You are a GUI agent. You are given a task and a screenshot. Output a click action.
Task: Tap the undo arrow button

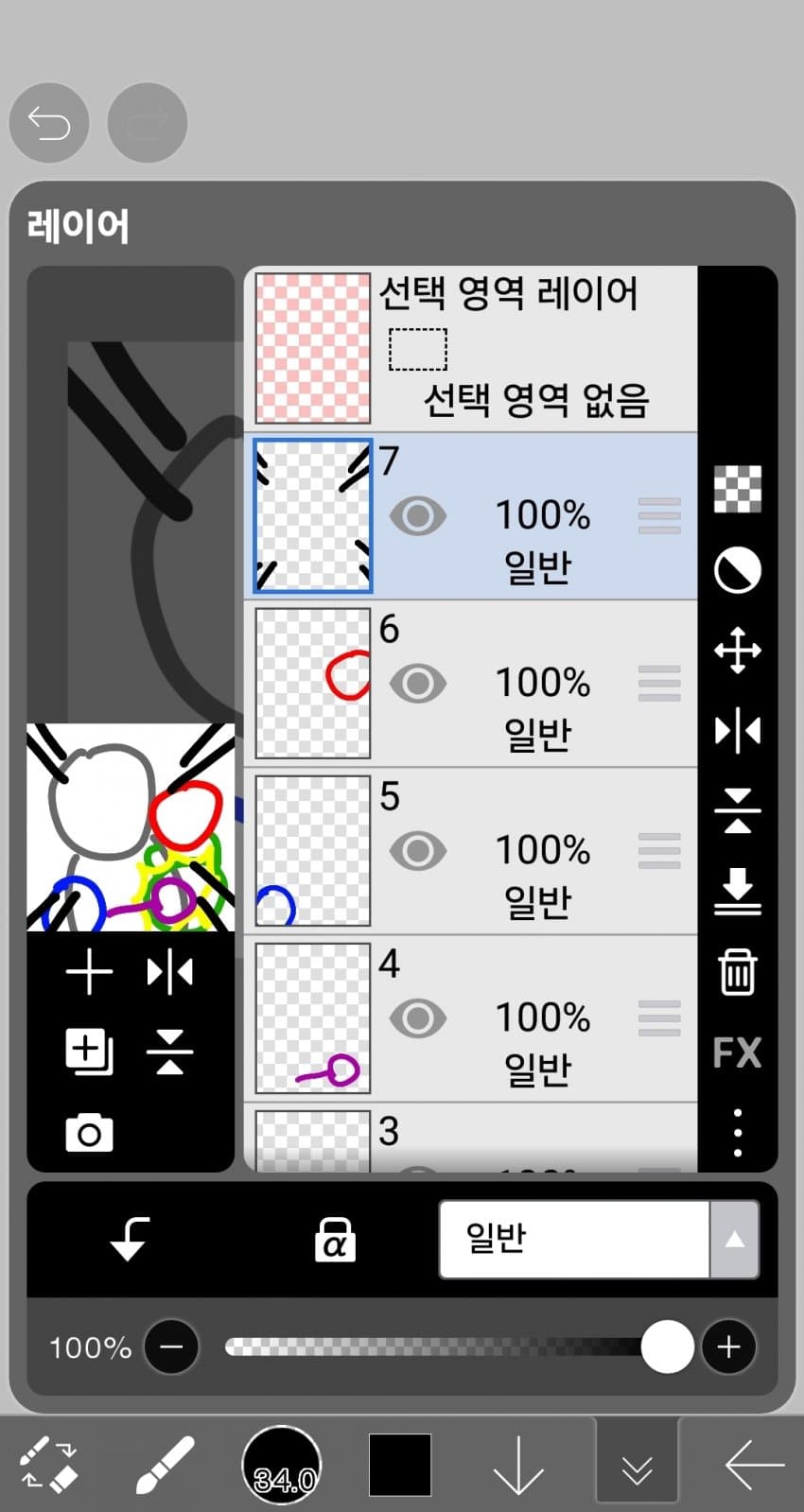point(49,123)
